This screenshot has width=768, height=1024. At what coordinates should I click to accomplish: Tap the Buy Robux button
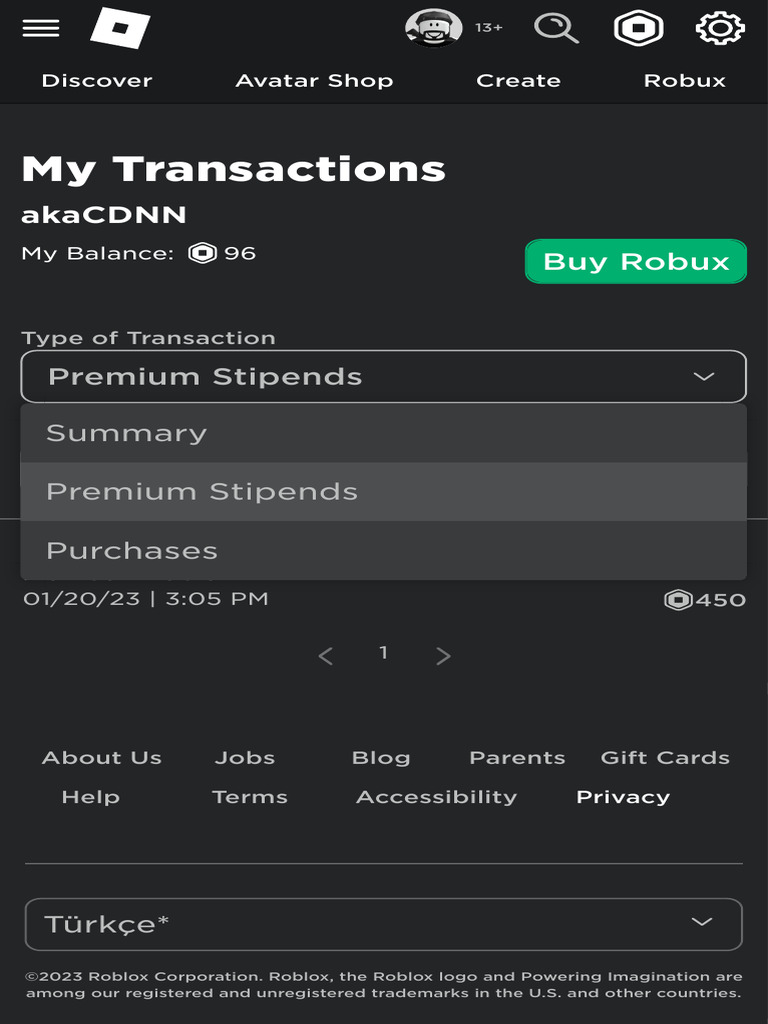(636, 262)
